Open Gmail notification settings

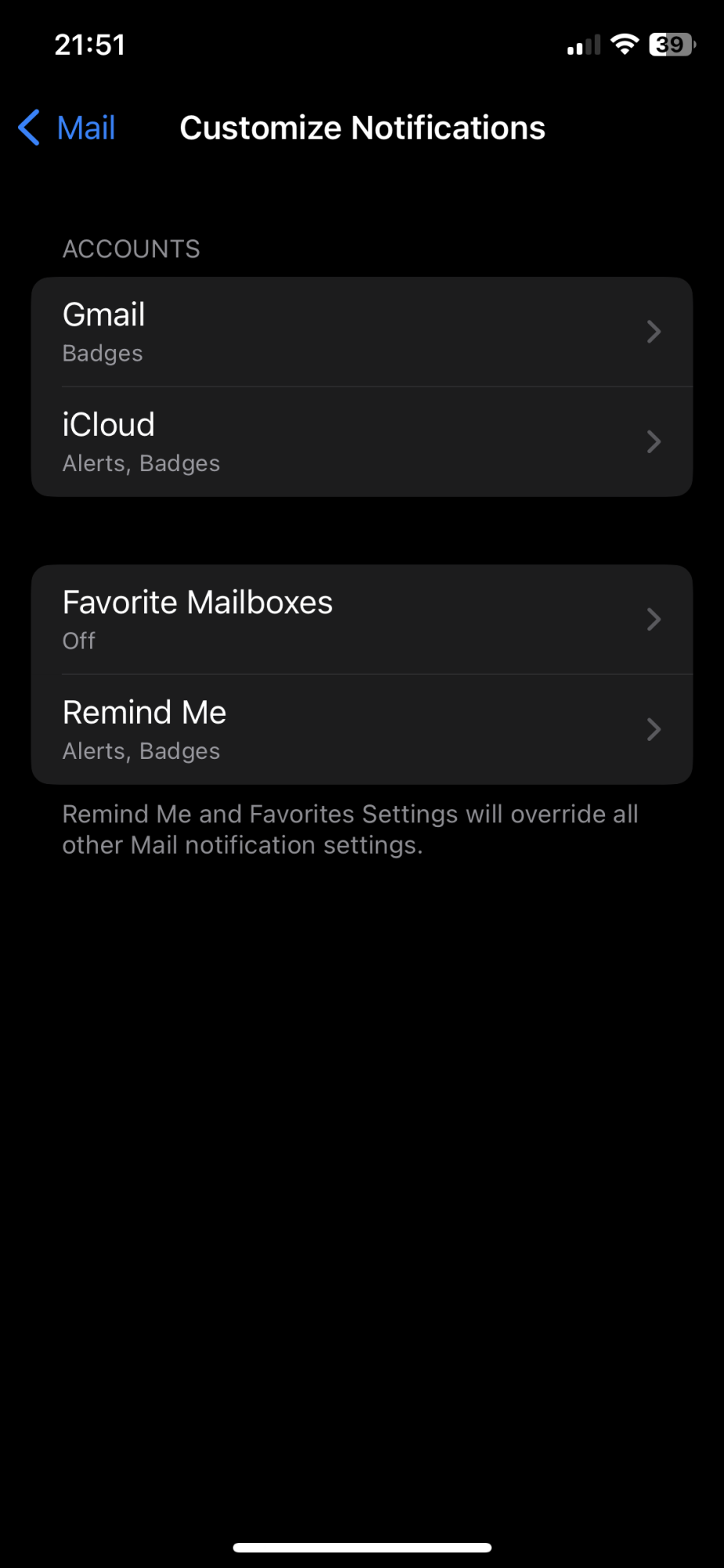tap(361, 332)
